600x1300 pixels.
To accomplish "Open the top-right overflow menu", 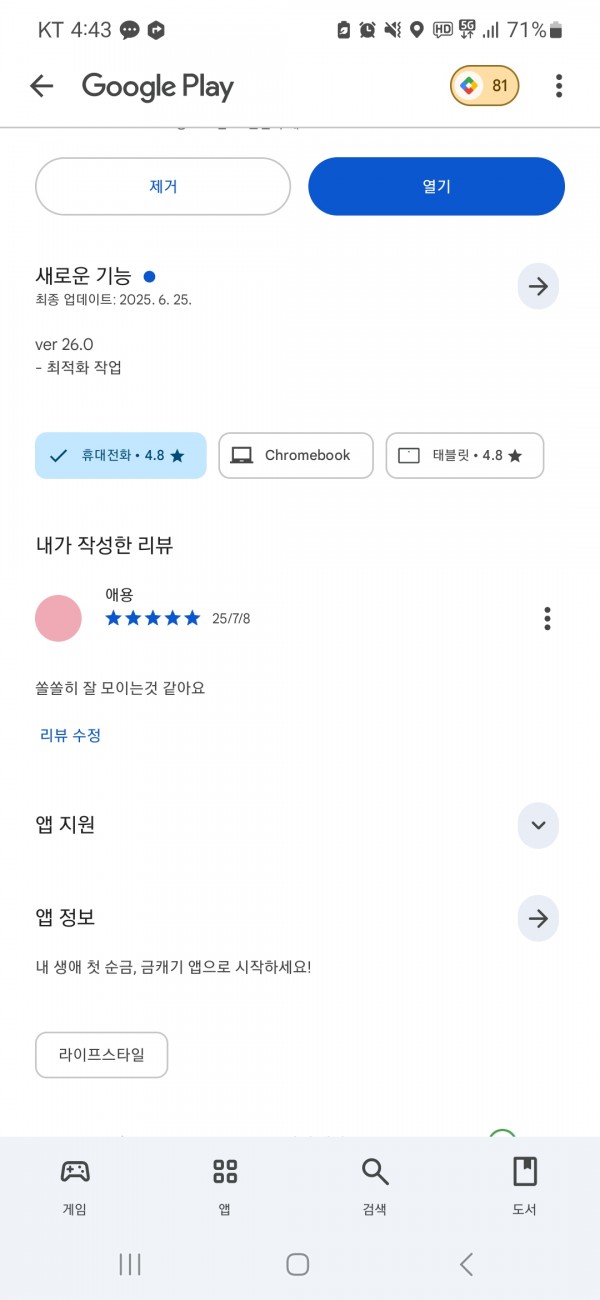I will point(559,86).
